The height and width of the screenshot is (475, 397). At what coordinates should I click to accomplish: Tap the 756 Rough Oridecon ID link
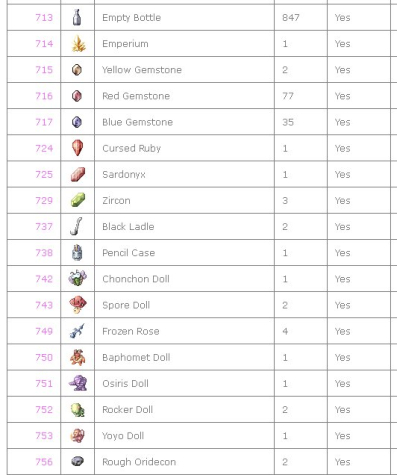click(44, 462)
